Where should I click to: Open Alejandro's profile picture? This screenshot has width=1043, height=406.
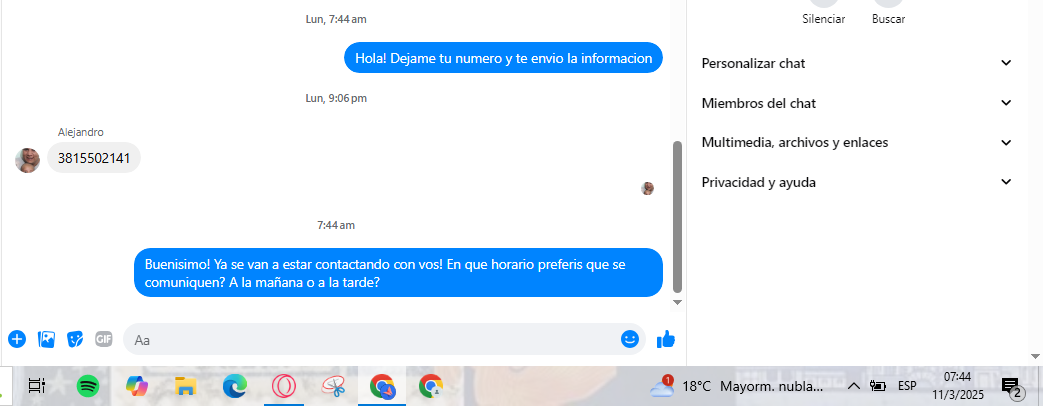(28, 159)
